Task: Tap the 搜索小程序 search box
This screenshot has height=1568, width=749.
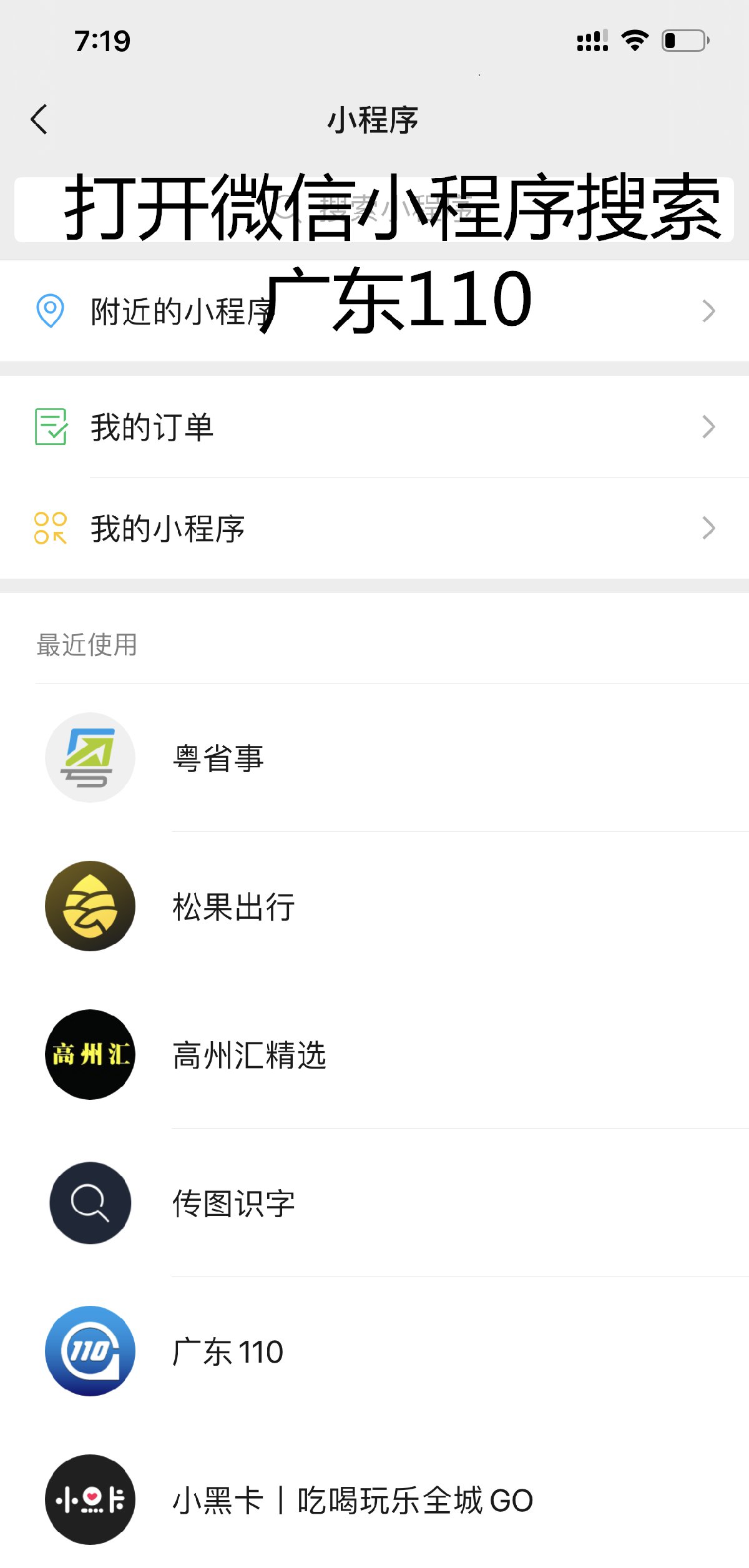Action: 374,210
